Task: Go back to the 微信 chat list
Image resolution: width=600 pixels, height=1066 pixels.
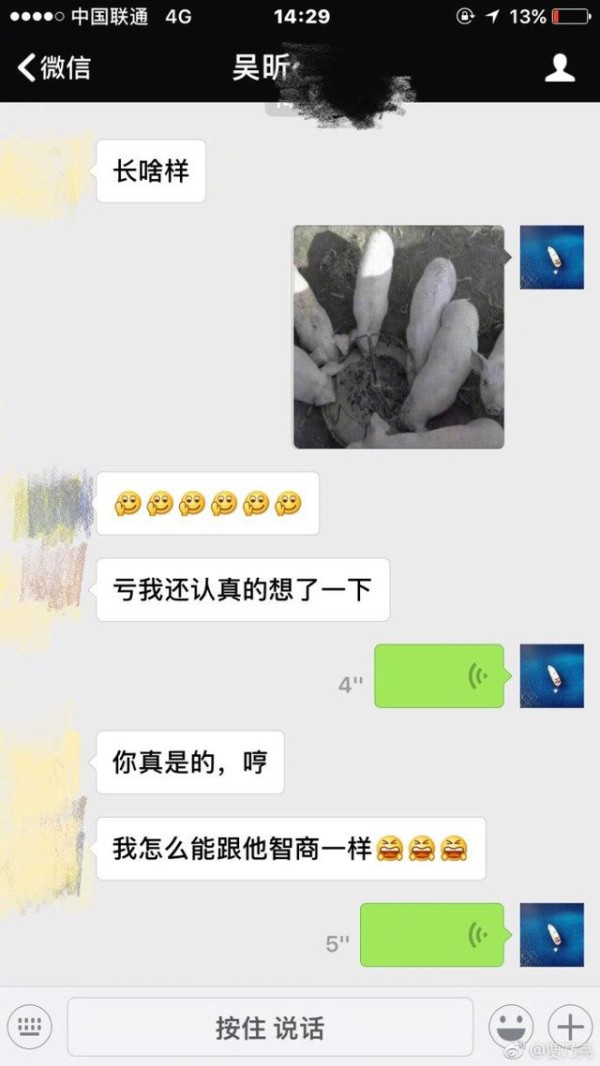Action: (54, 68)
